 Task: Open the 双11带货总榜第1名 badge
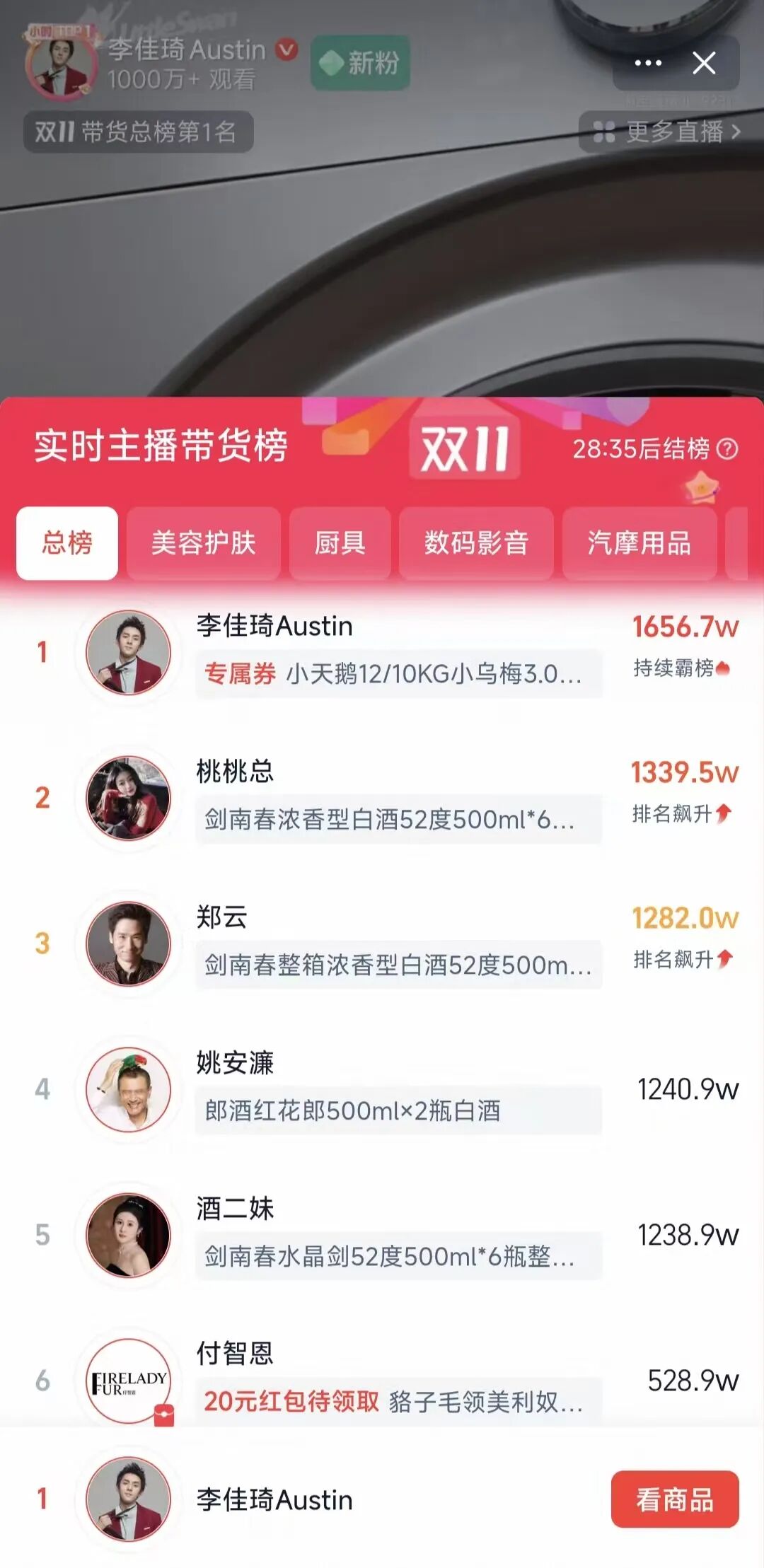pyautogui.click(x=138, y=132)
